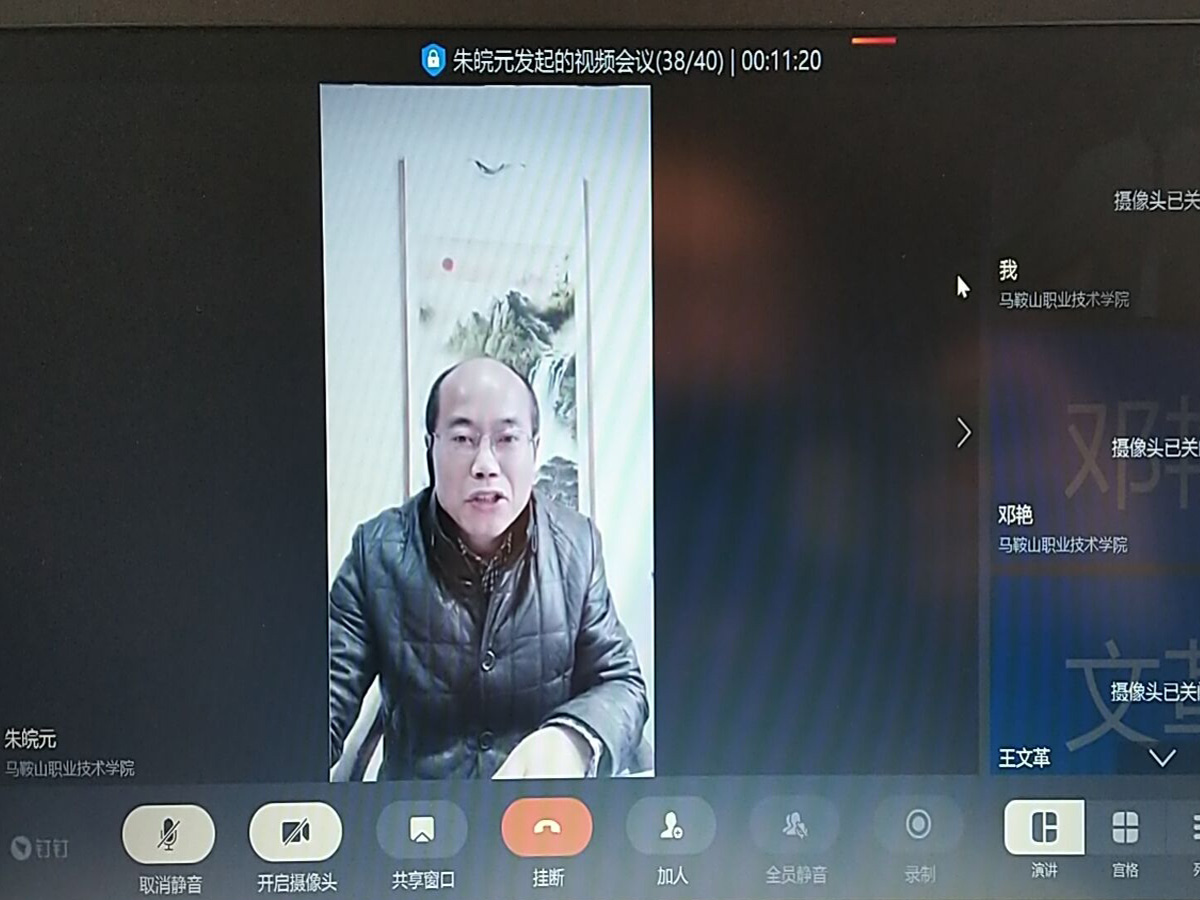Image resolution: width=1200 pixels, height=900 pixels.
Task: Show more participants with down chevron
Action: (1162, 758)
